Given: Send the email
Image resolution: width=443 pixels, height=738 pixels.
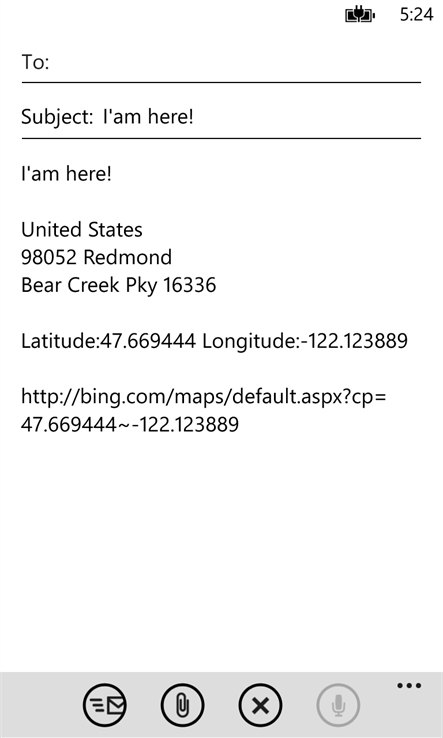Looking at the screenshot, I should [x=105, y=705].
